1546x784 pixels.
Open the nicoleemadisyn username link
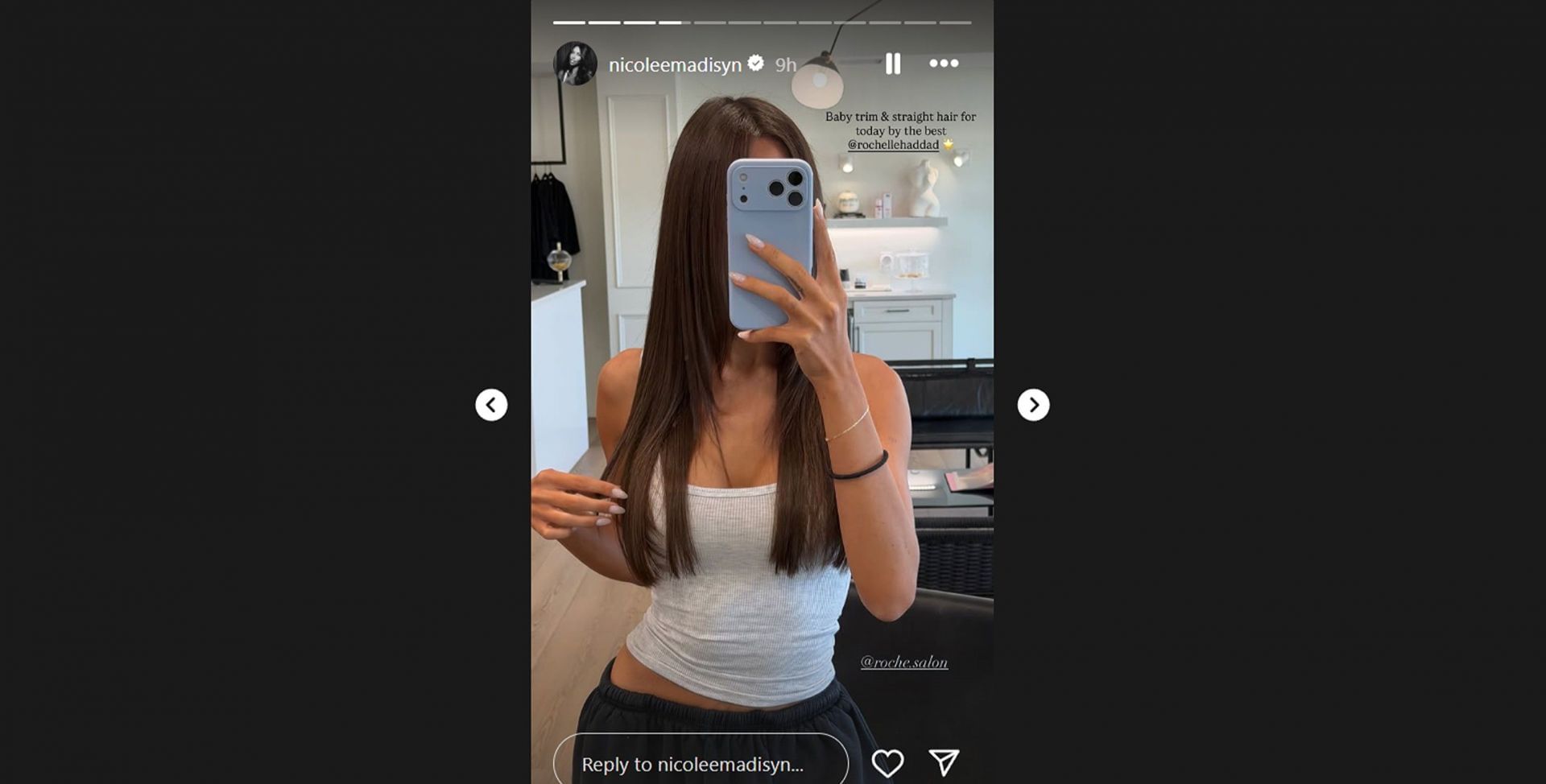coord(675,65)
